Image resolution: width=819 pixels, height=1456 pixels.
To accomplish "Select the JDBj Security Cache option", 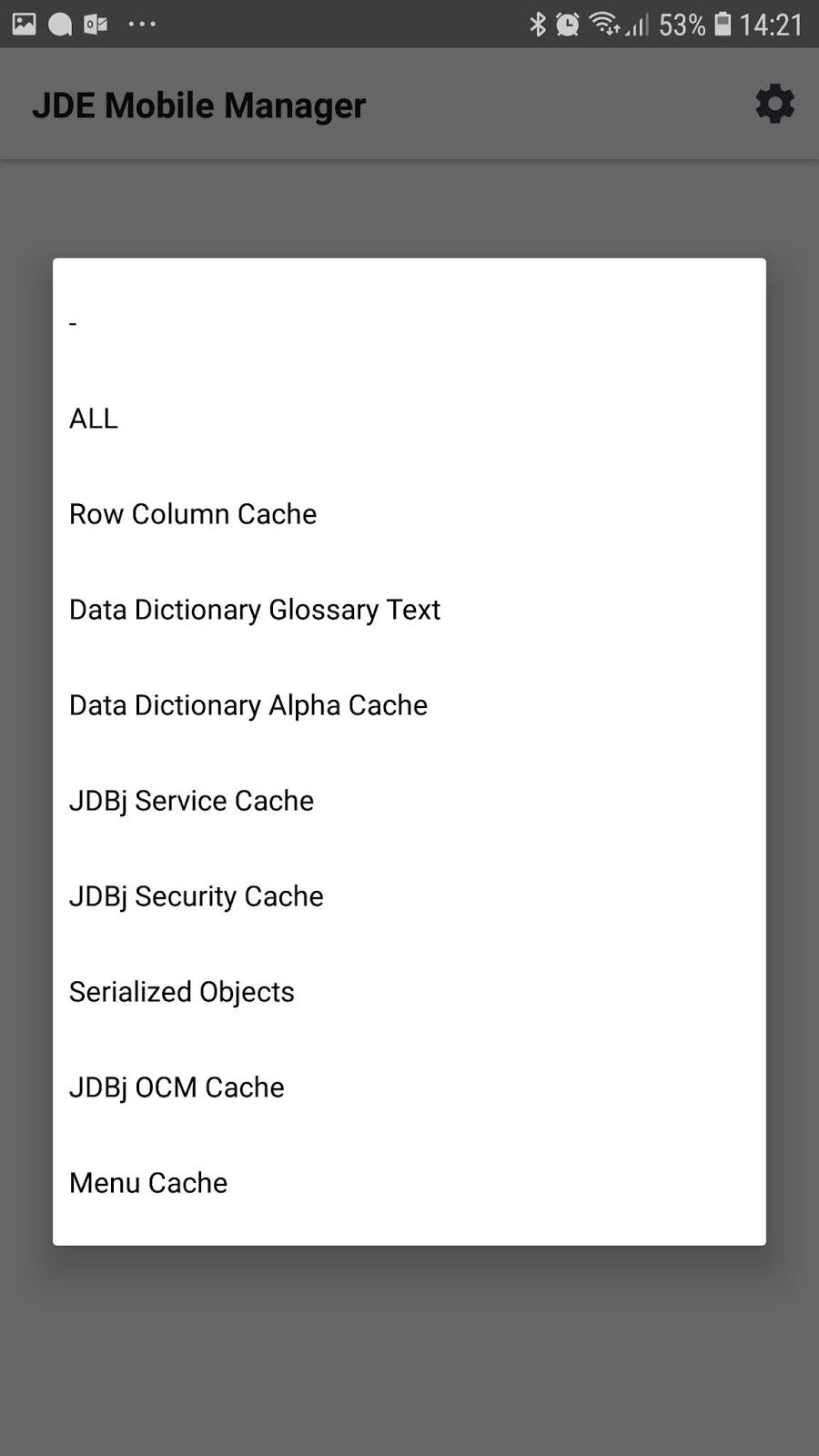I will (x=196, y=896).
